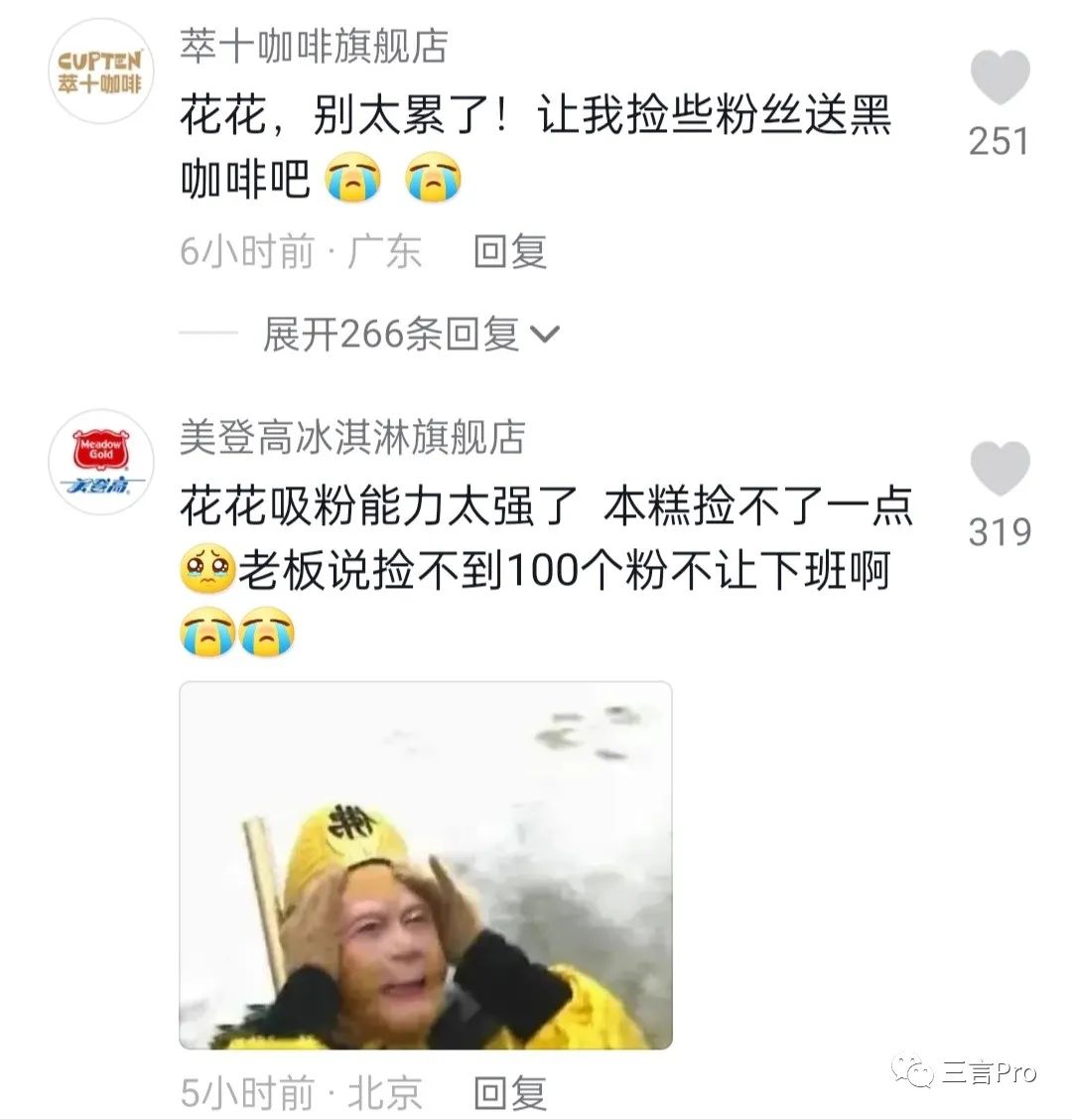Reply to 美登高冰淇淋旗舰店's comment
This screenshot has width=1072, height=1120.
510,1093
